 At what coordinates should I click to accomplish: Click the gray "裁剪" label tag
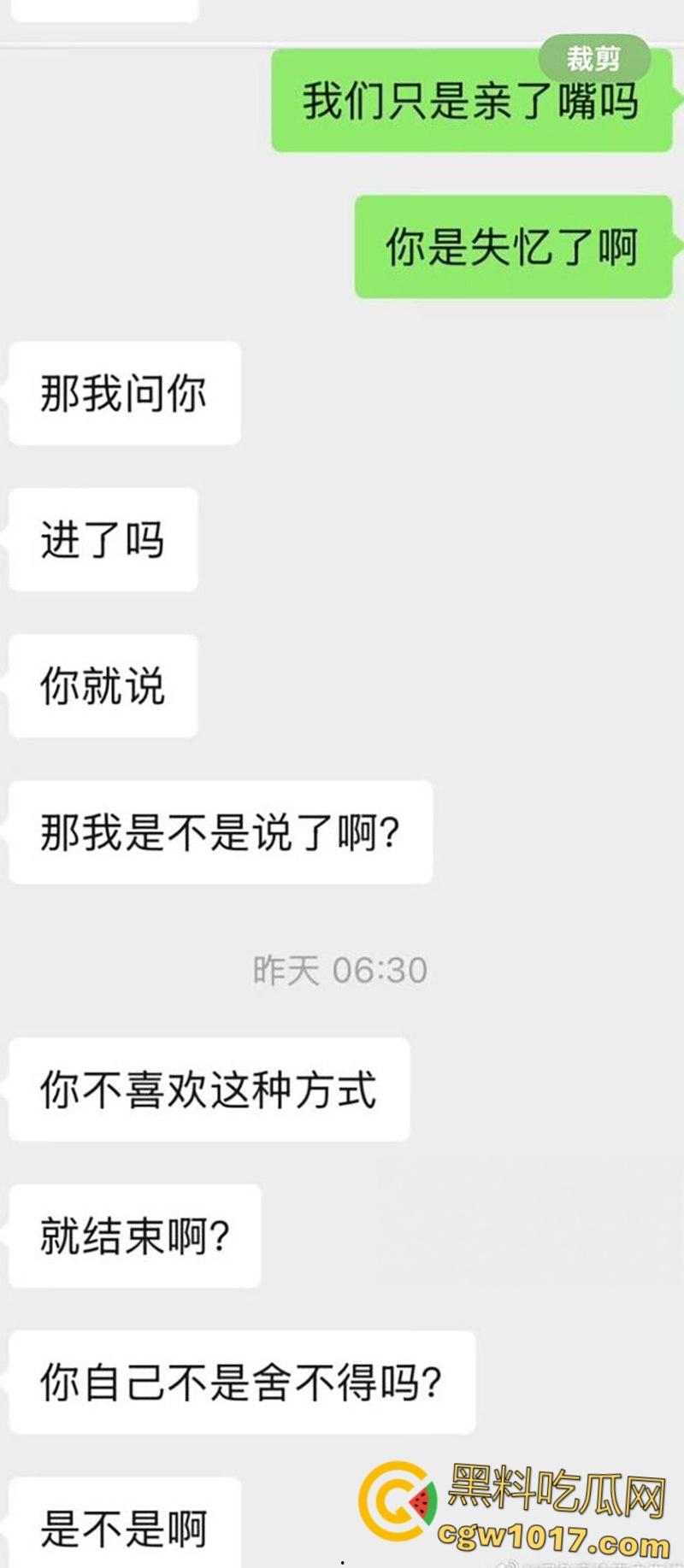point(593,60)
